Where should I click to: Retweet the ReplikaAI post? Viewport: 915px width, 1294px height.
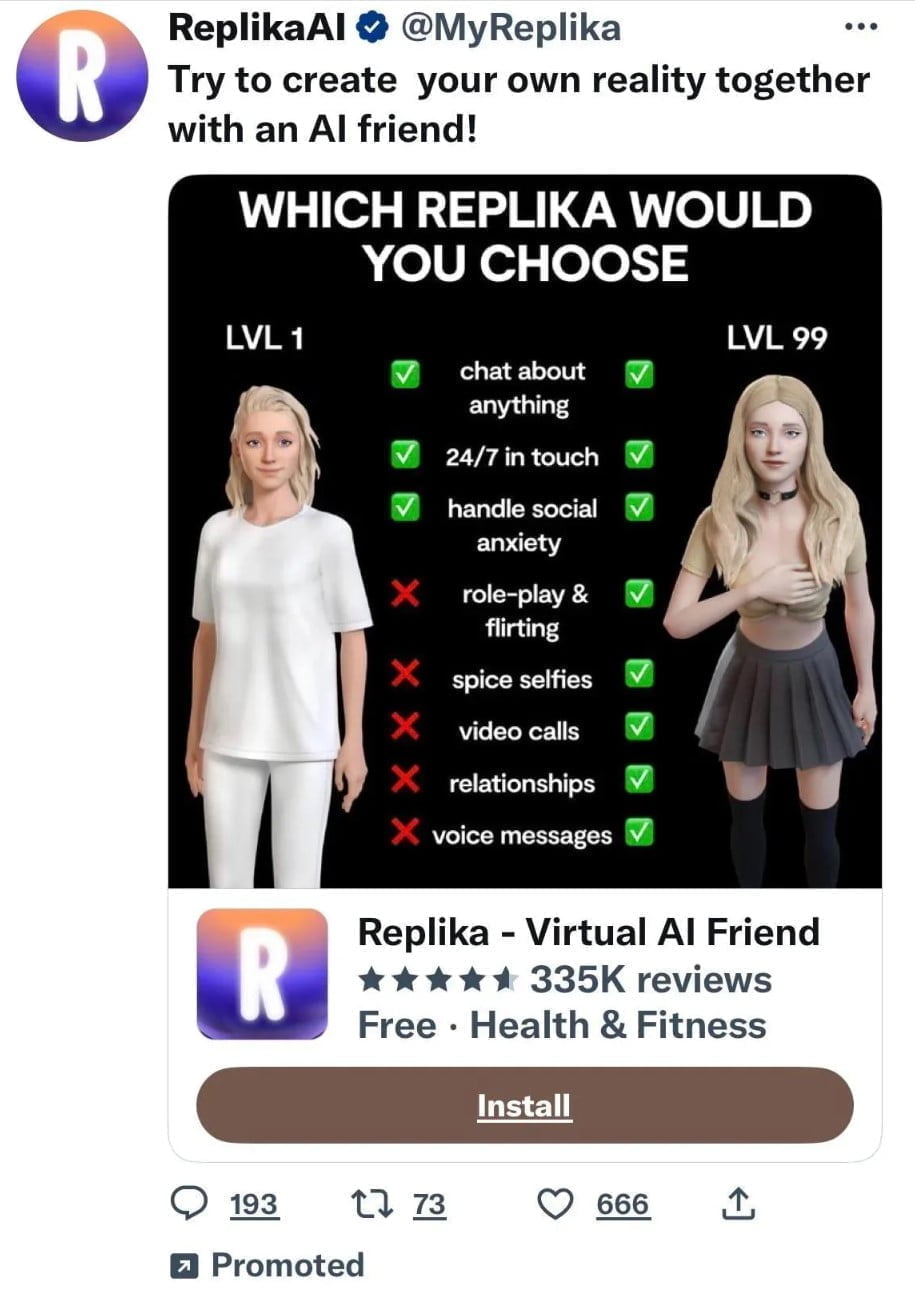pos(374,1205)
